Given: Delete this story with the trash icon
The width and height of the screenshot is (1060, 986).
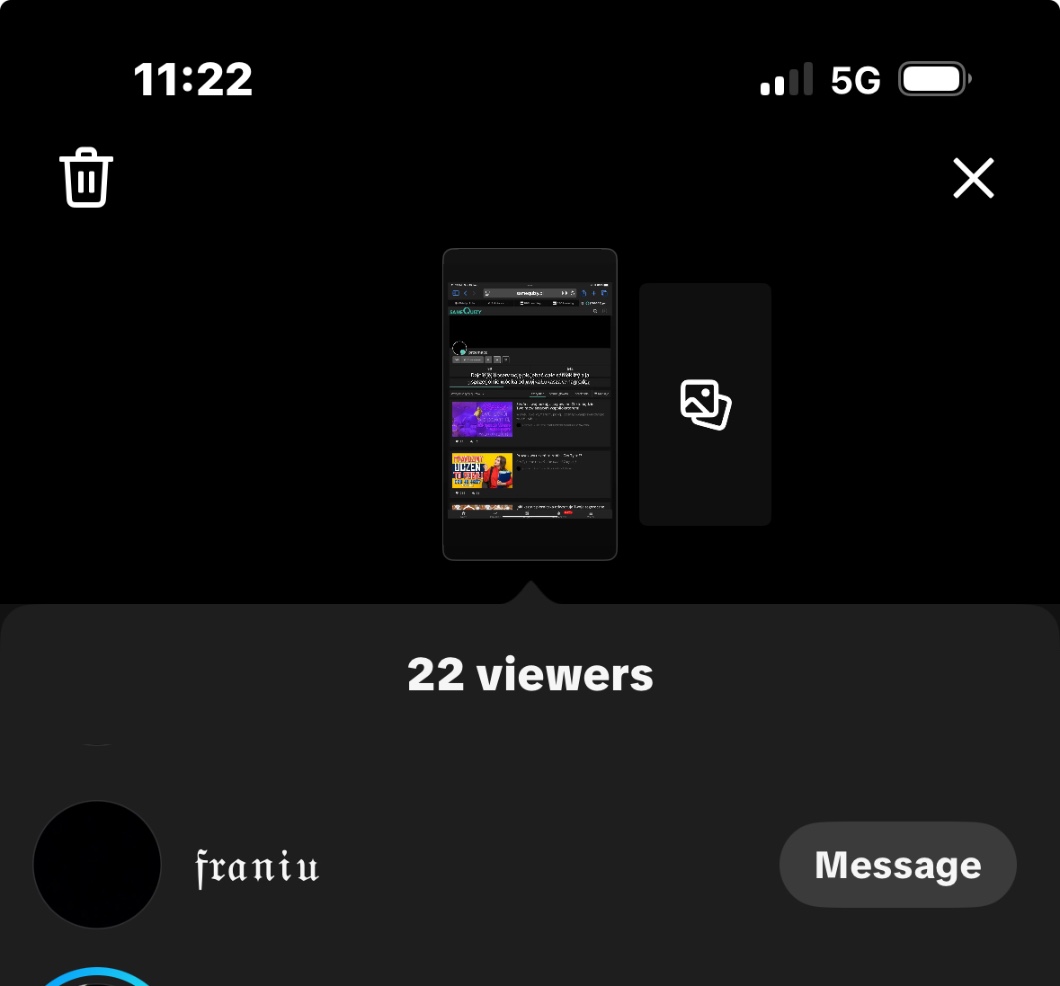Looking at the screenshot, I should [86, 178].
